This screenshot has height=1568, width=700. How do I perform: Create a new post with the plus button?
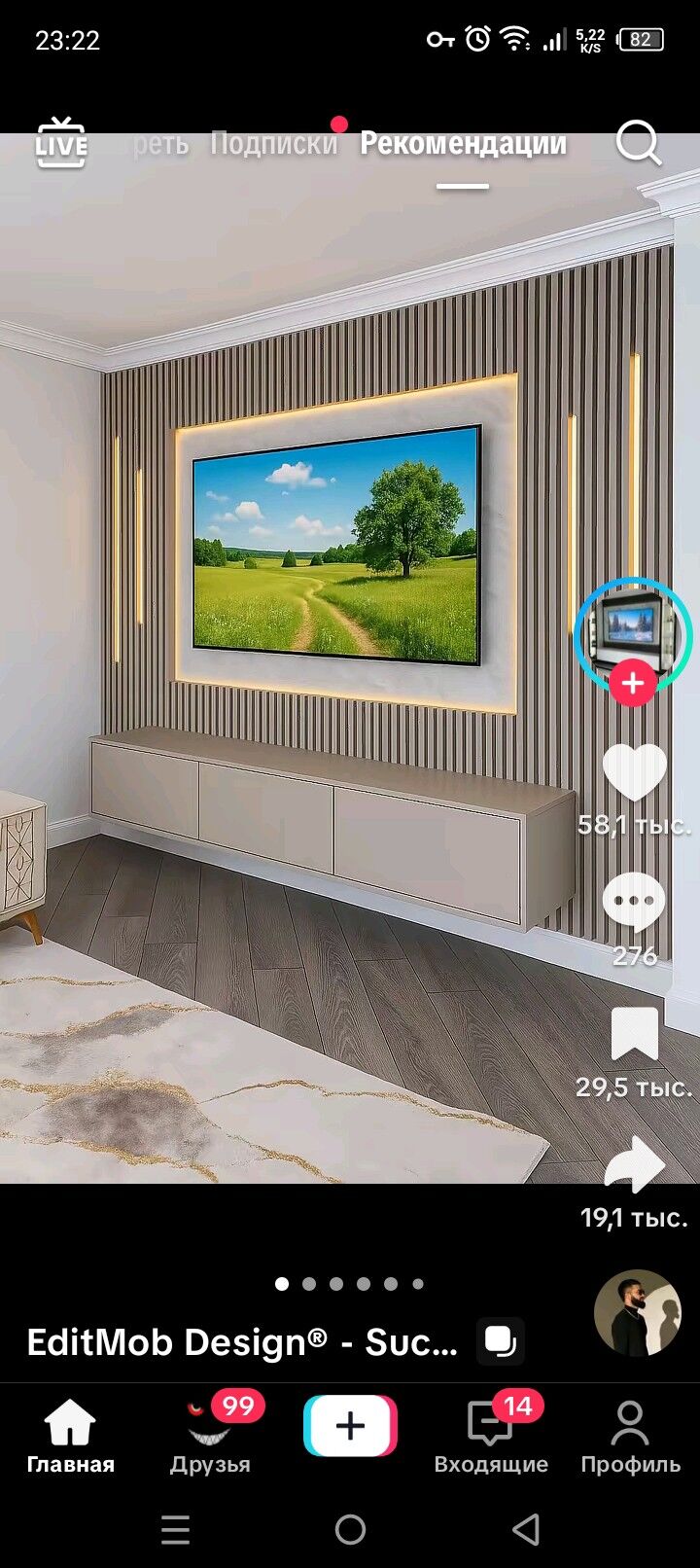350,1426
